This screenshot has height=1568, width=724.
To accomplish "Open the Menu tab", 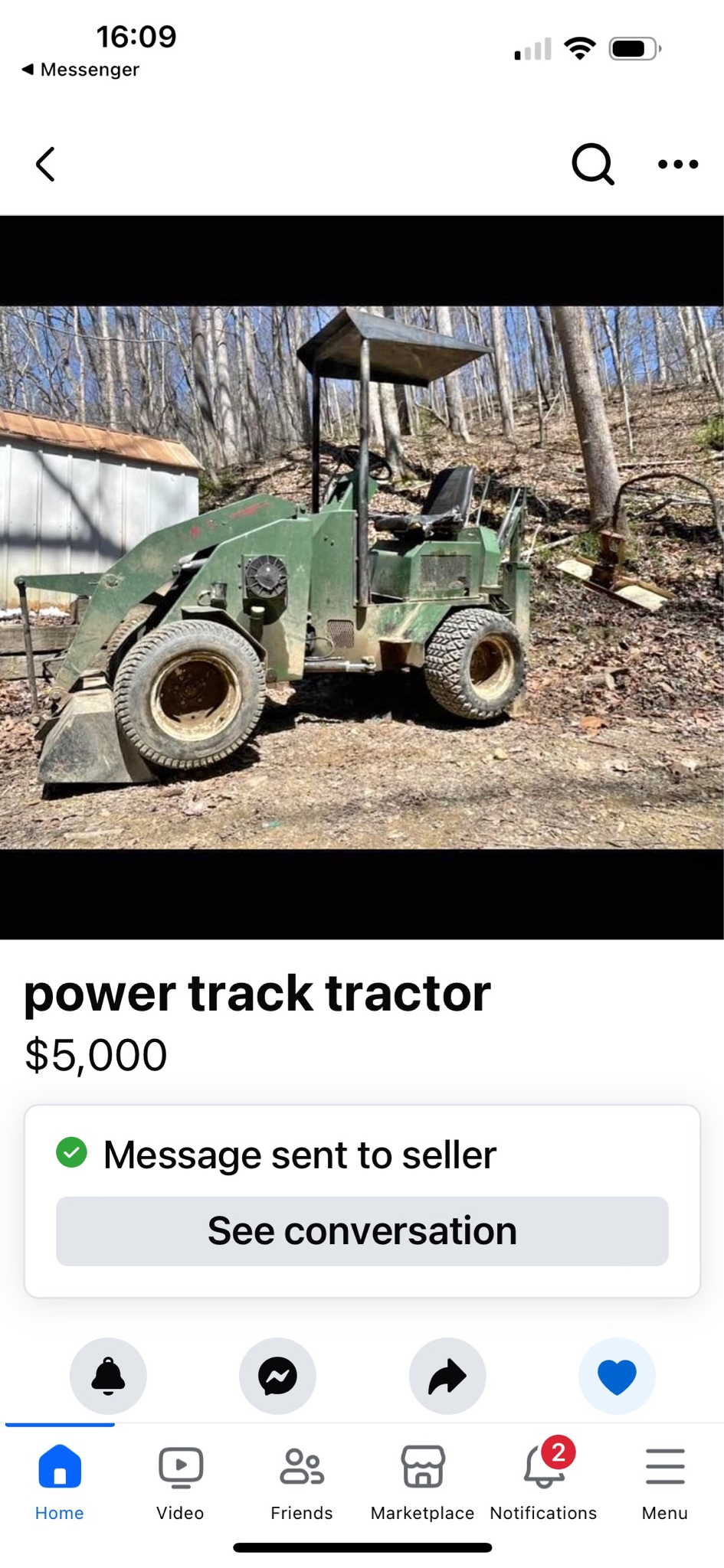I will click(x=664, y=1481).
